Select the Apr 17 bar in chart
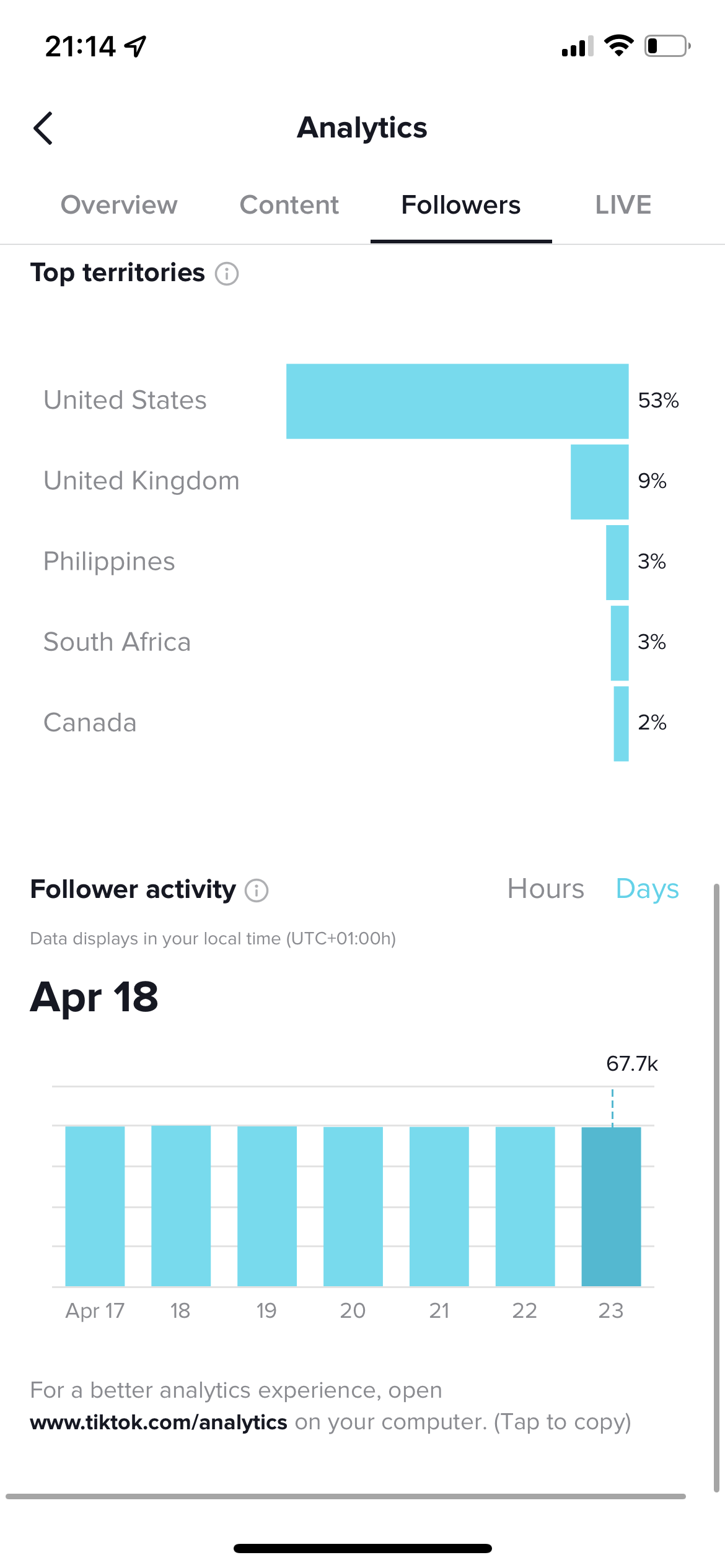The width and height of the screenshot is (725, 1568). coord(95,1206)
